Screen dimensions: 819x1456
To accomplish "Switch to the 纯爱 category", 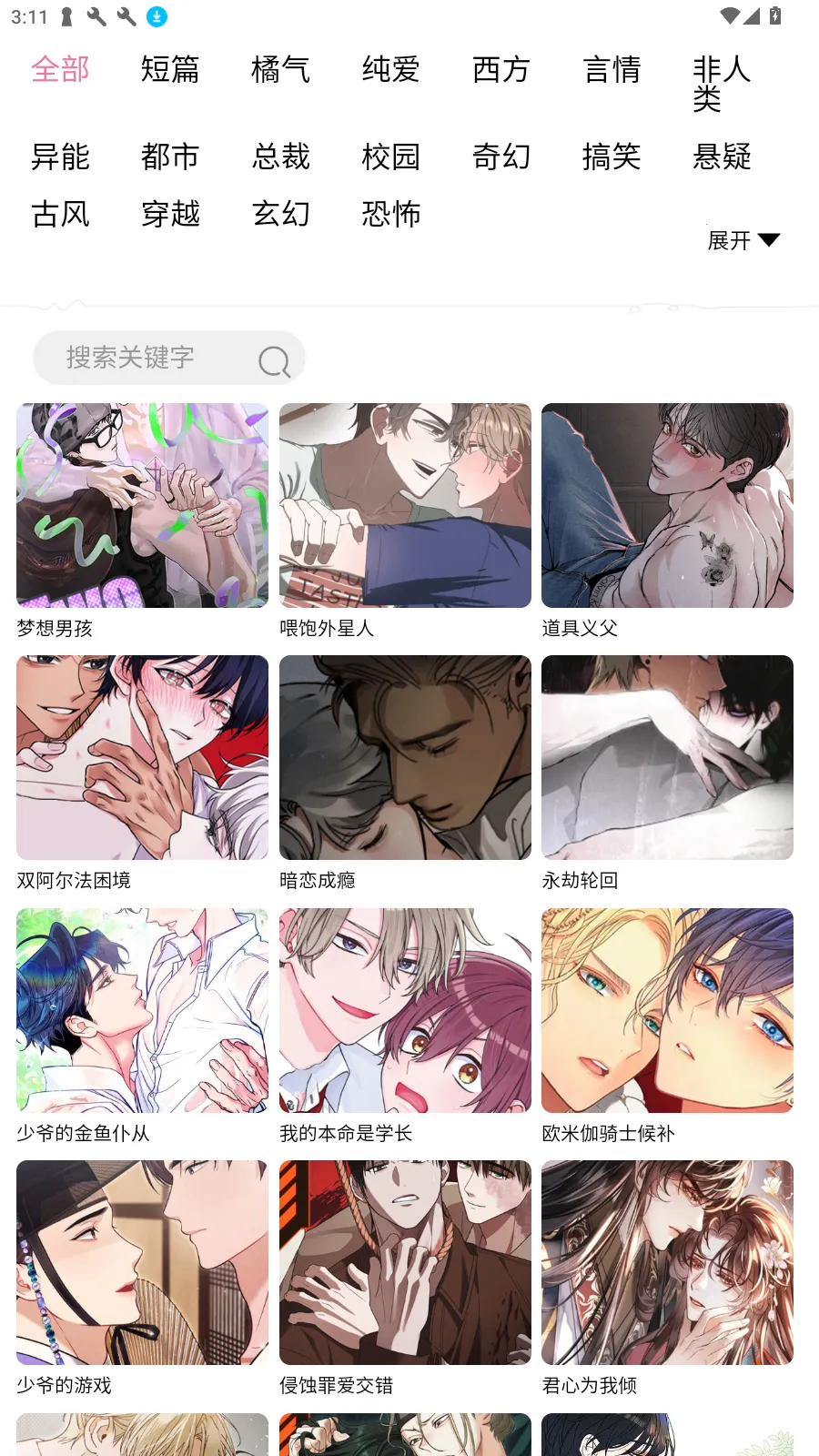I will (390, 70).
